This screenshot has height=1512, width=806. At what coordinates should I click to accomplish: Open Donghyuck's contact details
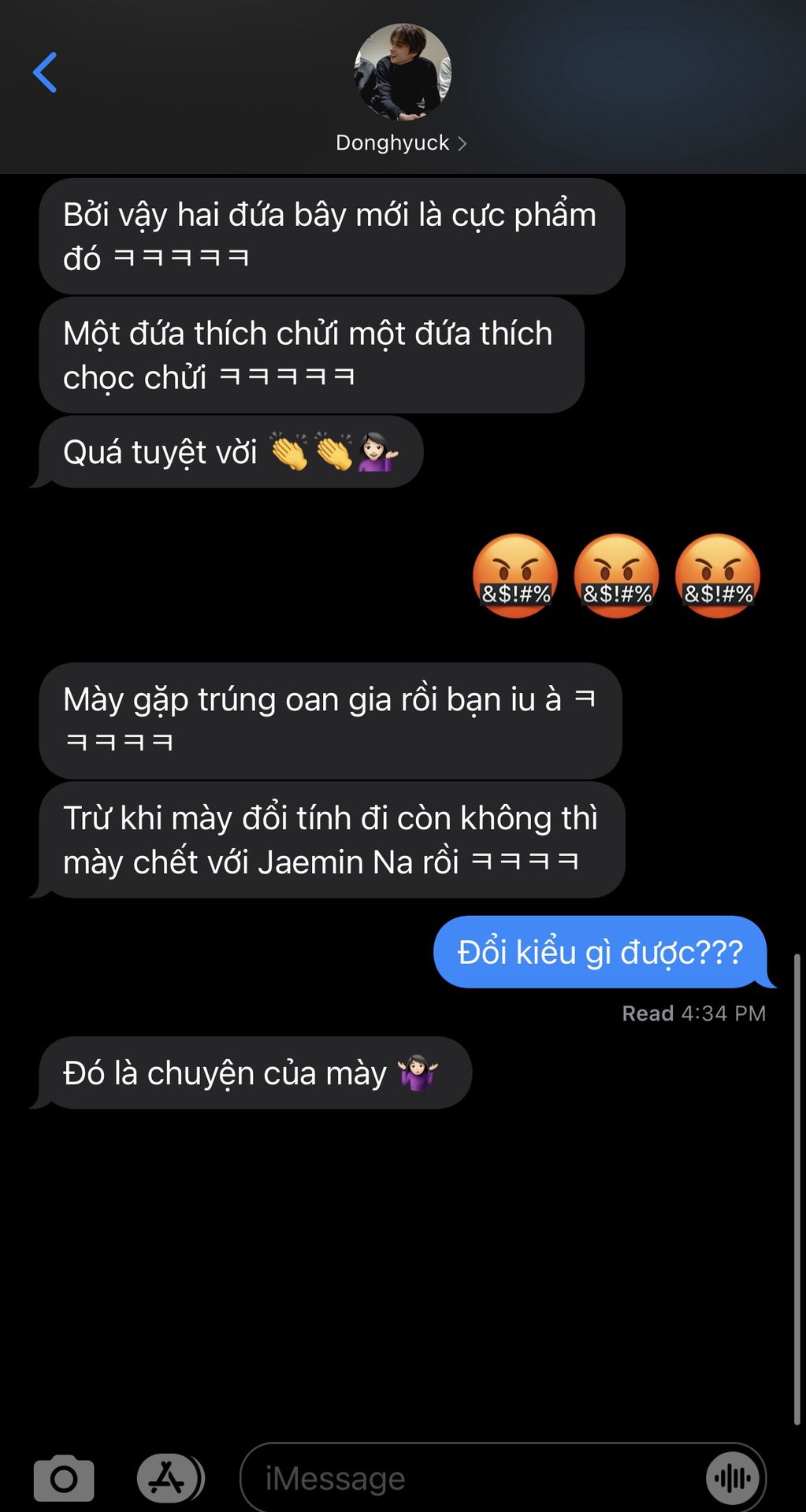pos(402,143)
